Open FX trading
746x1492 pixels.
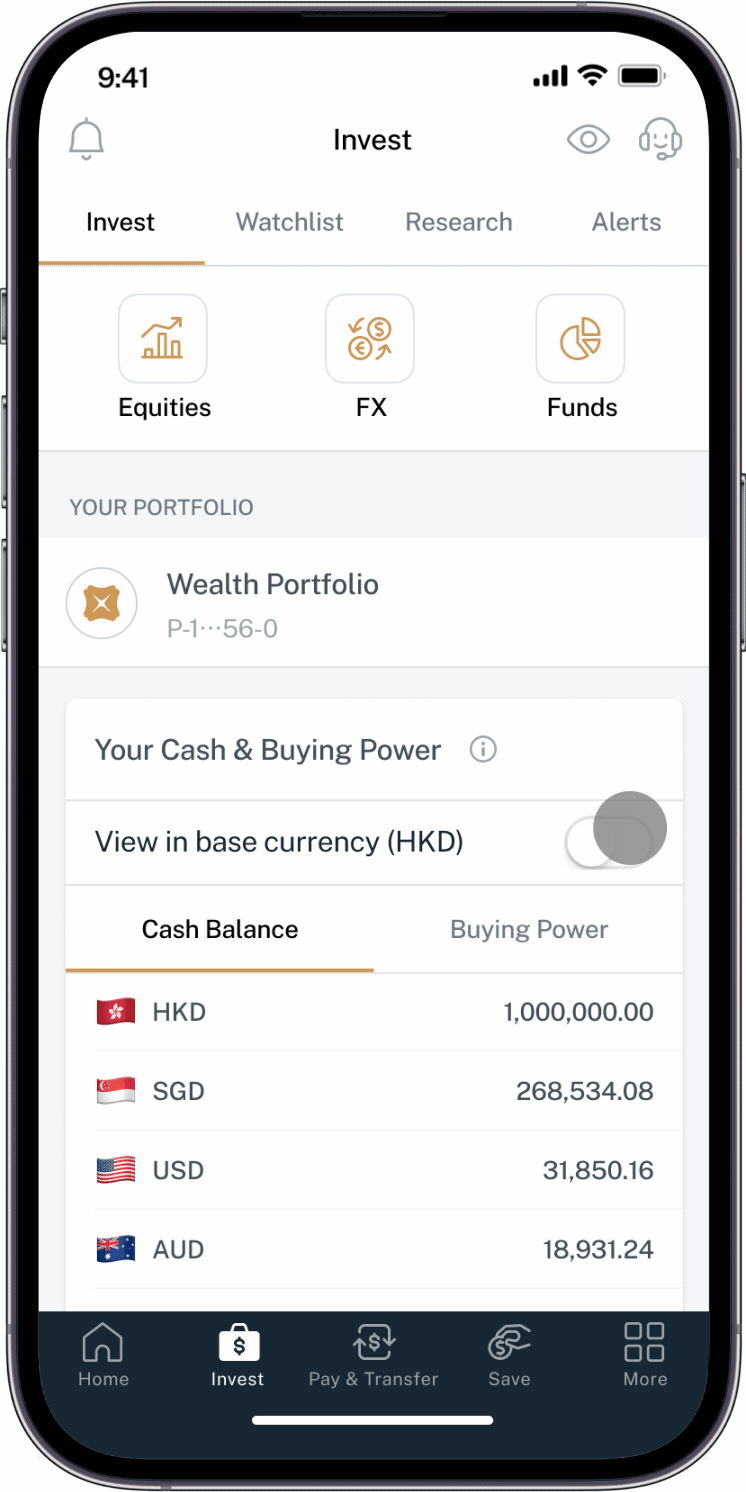tap(370, 357)
